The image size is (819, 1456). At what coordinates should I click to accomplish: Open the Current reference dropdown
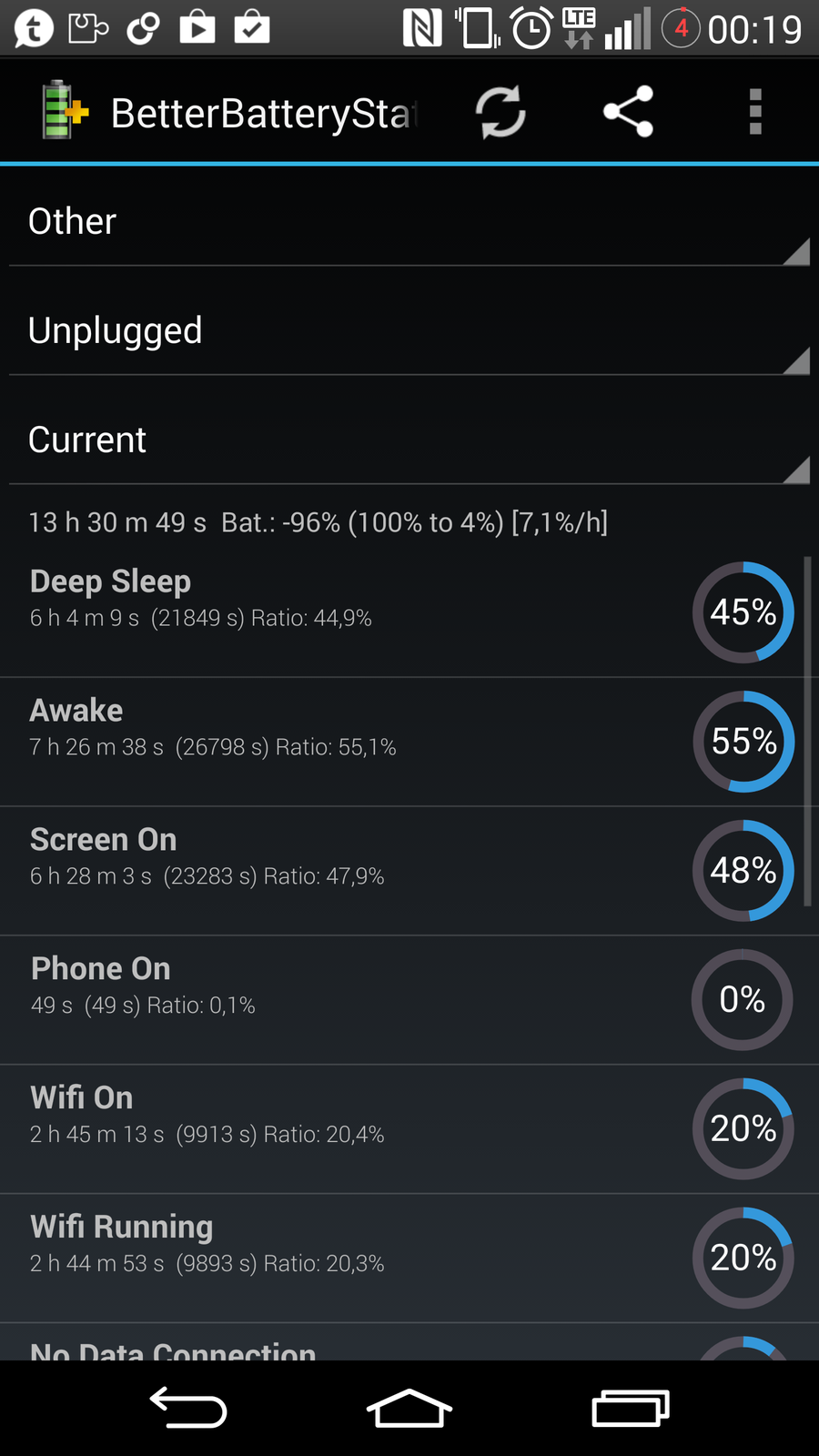coord(409,440)
